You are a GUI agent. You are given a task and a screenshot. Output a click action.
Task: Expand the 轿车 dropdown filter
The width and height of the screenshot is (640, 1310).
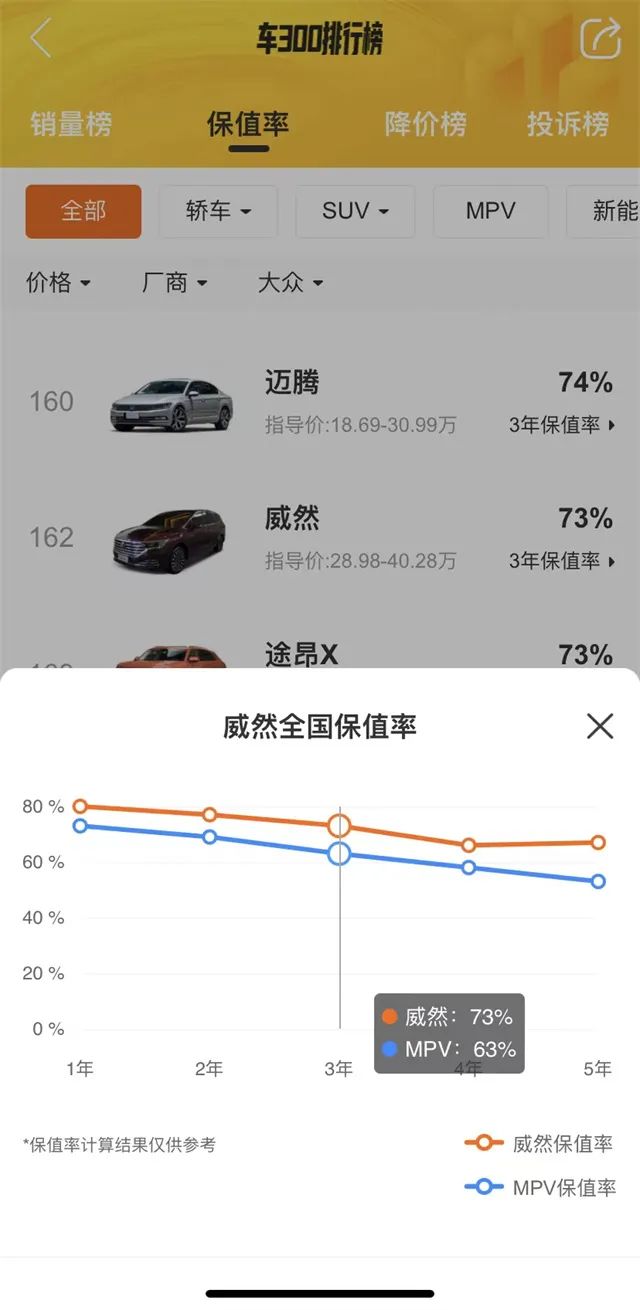click(x=218, y=211)
